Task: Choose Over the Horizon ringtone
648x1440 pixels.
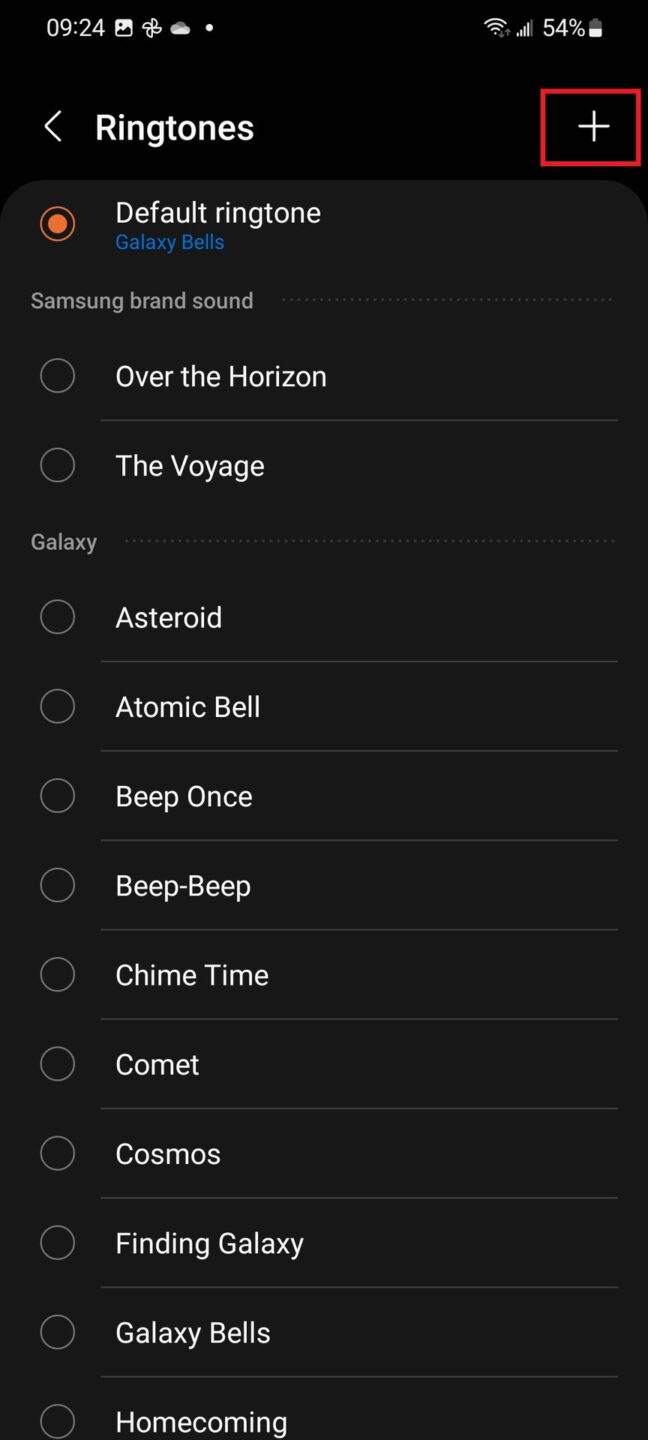Action: pyautogui.click(x=221, y=376)
